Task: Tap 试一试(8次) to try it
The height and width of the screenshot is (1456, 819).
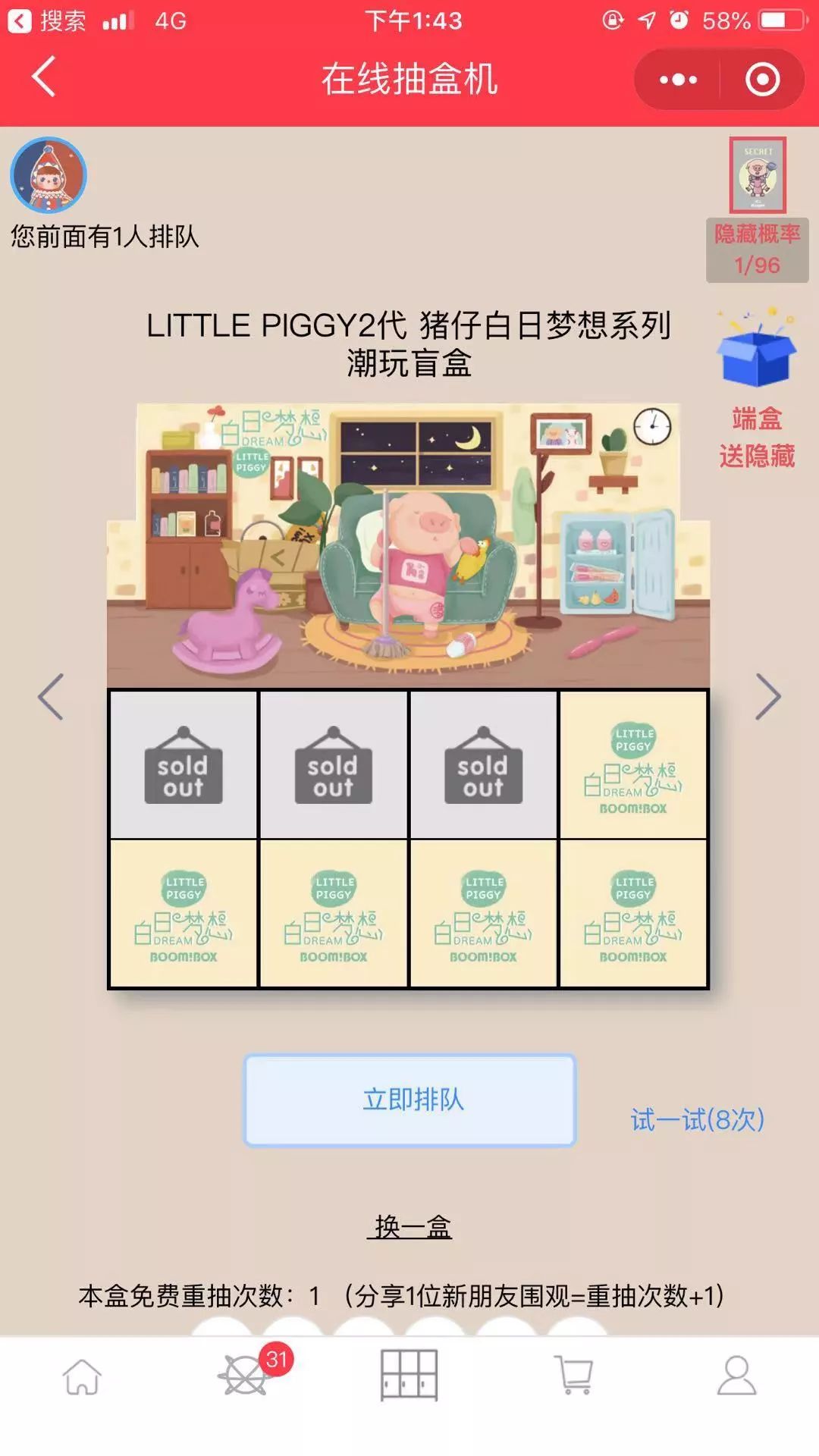Action: [697, 1119]
